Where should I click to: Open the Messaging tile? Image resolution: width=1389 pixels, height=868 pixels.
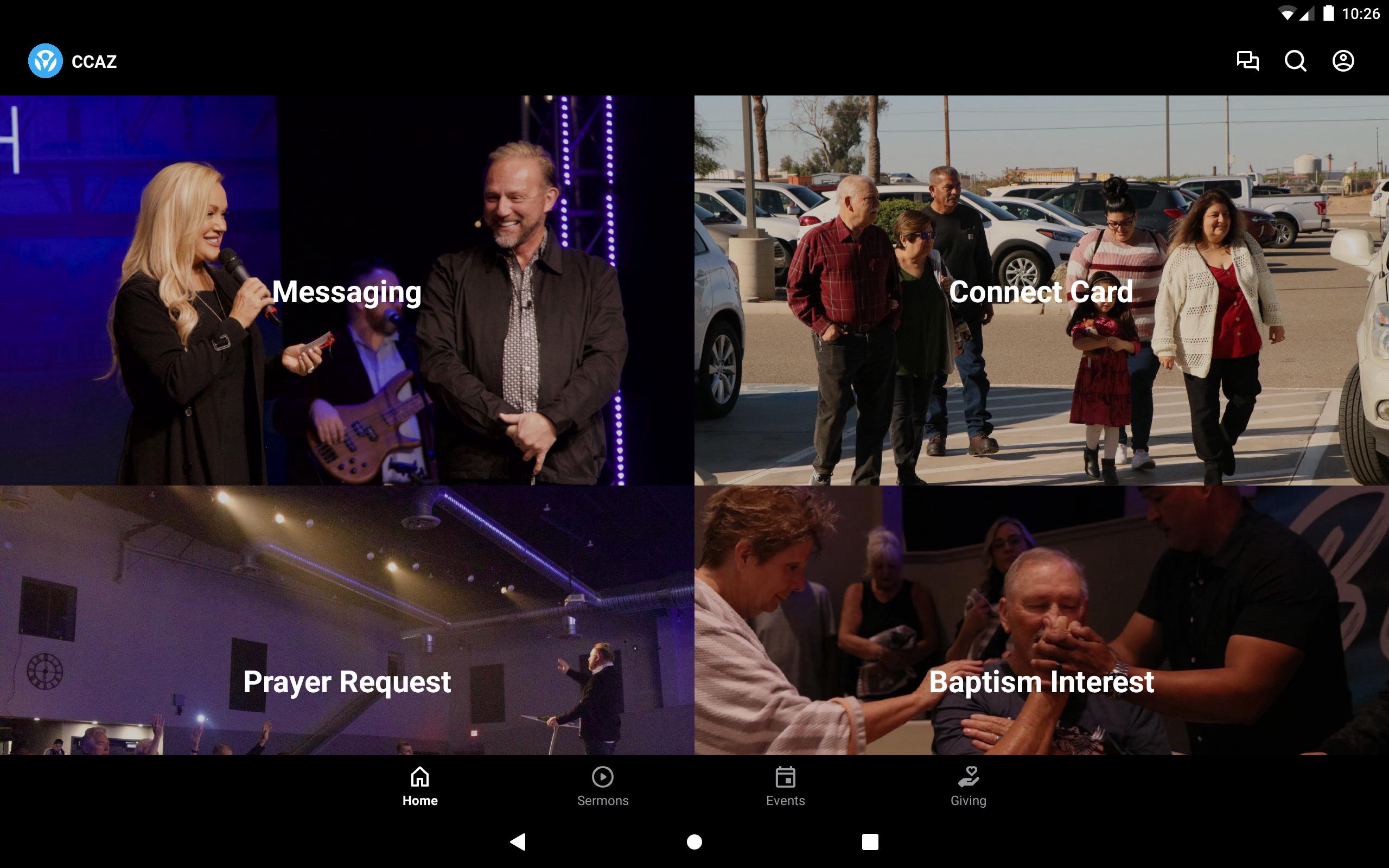tap(347, 290)
